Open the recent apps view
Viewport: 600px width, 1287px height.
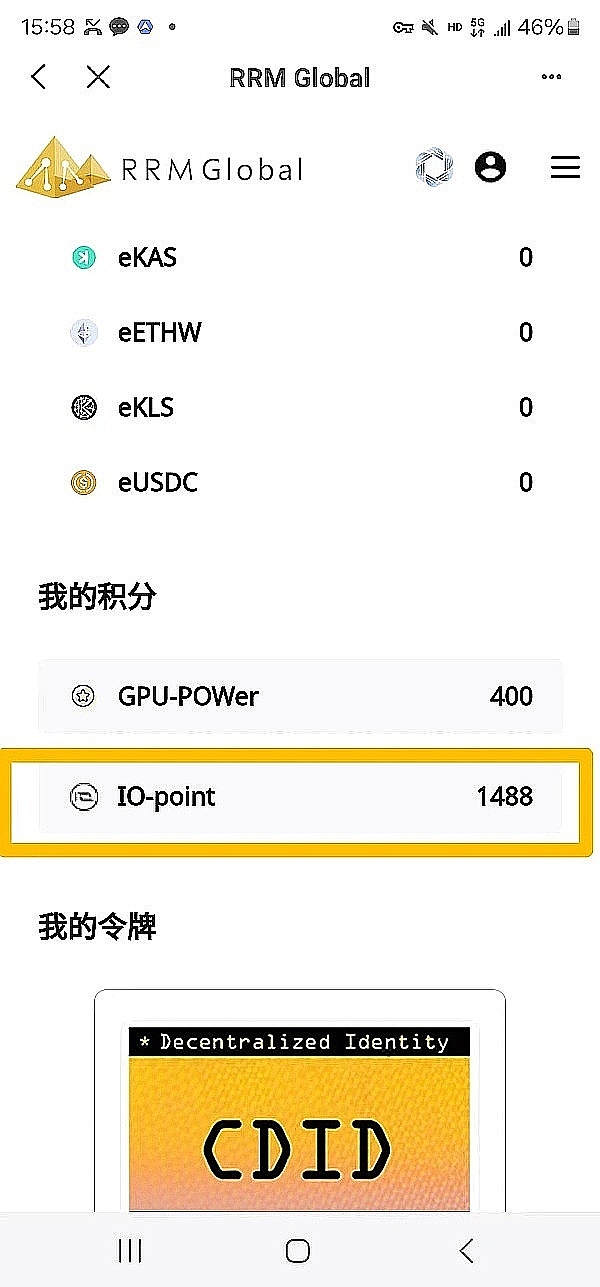tap(130, 1250)
